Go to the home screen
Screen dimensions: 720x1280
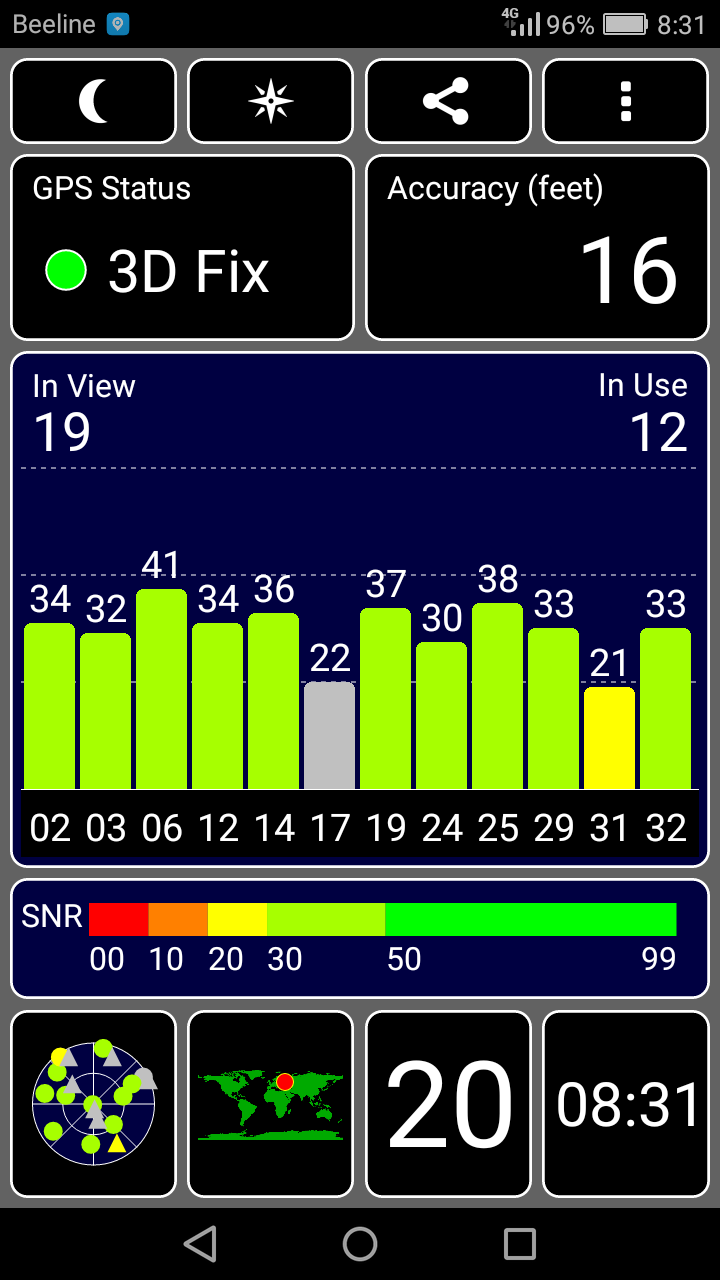[x=360, y=1244]
